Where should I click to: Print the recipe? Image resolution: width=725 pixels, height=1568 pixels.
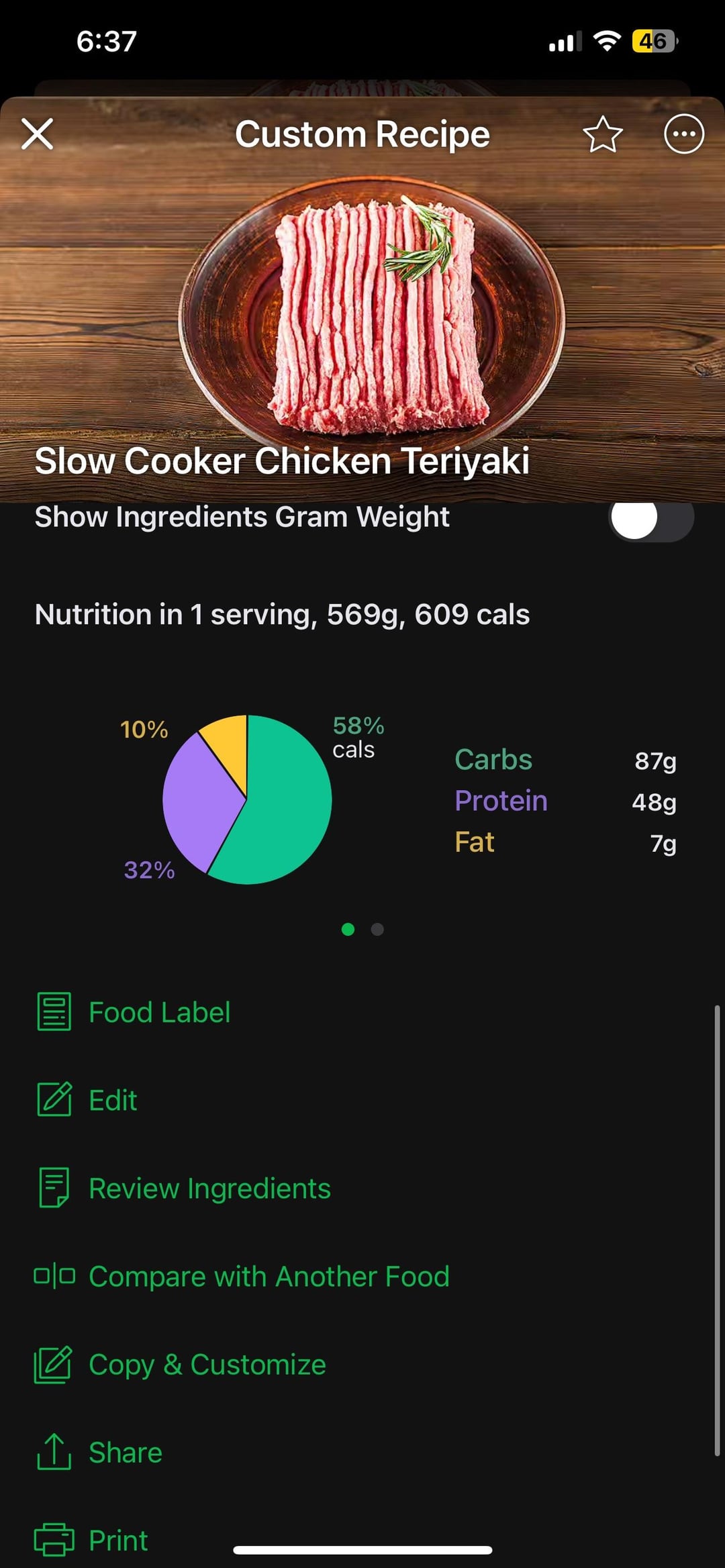pos(117,1540)
